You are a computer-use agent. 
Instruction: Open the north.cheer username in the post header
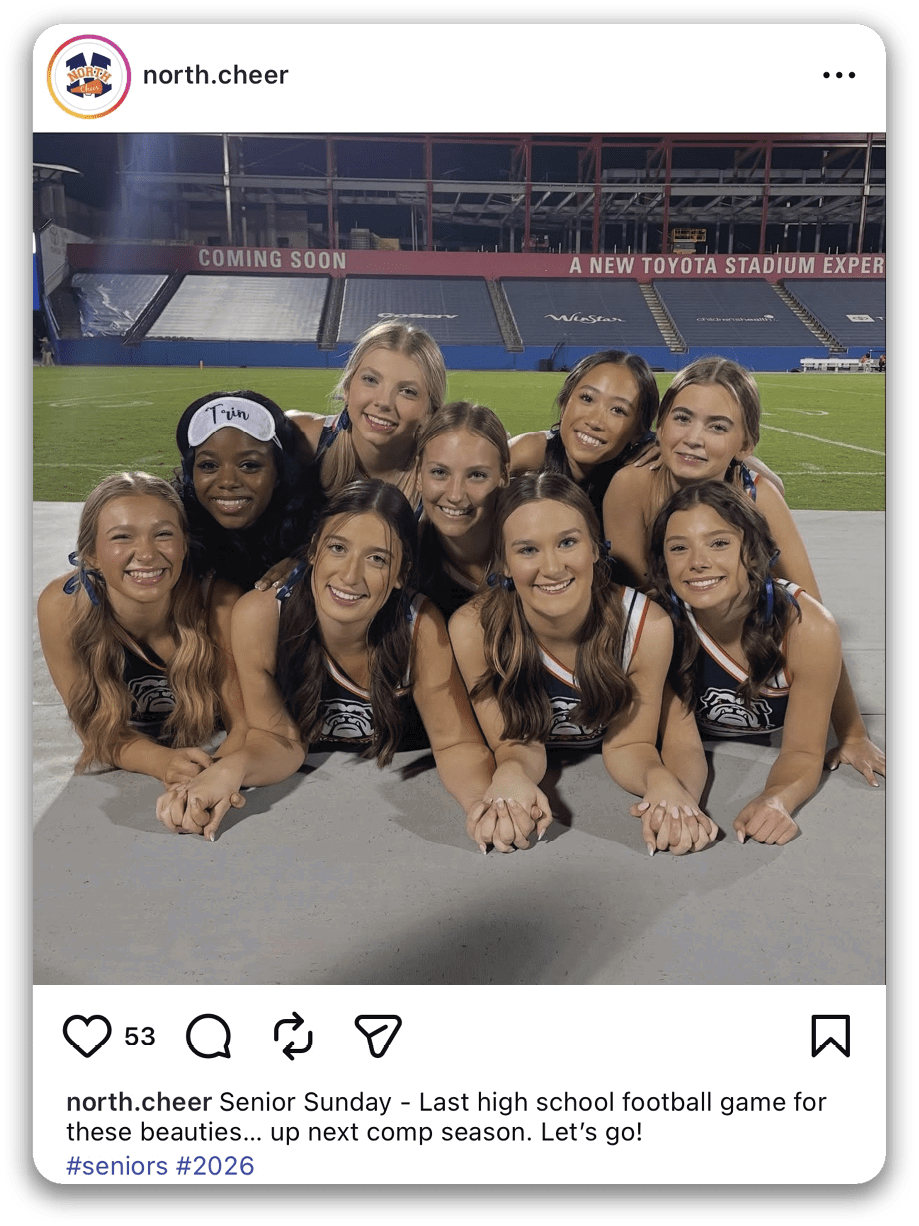click(215, 75)
